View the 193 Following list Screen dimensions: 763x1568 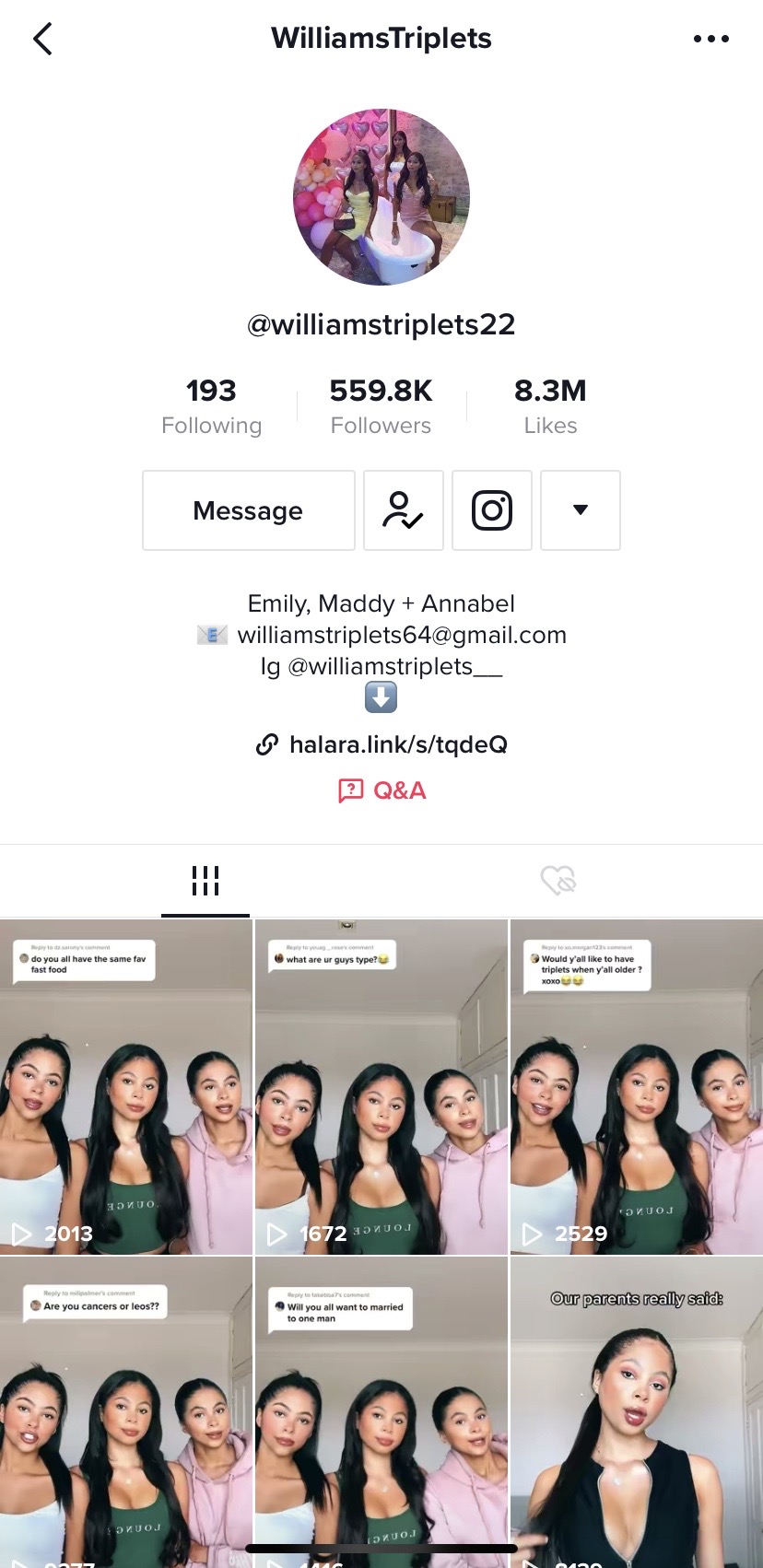click(211, 405)
